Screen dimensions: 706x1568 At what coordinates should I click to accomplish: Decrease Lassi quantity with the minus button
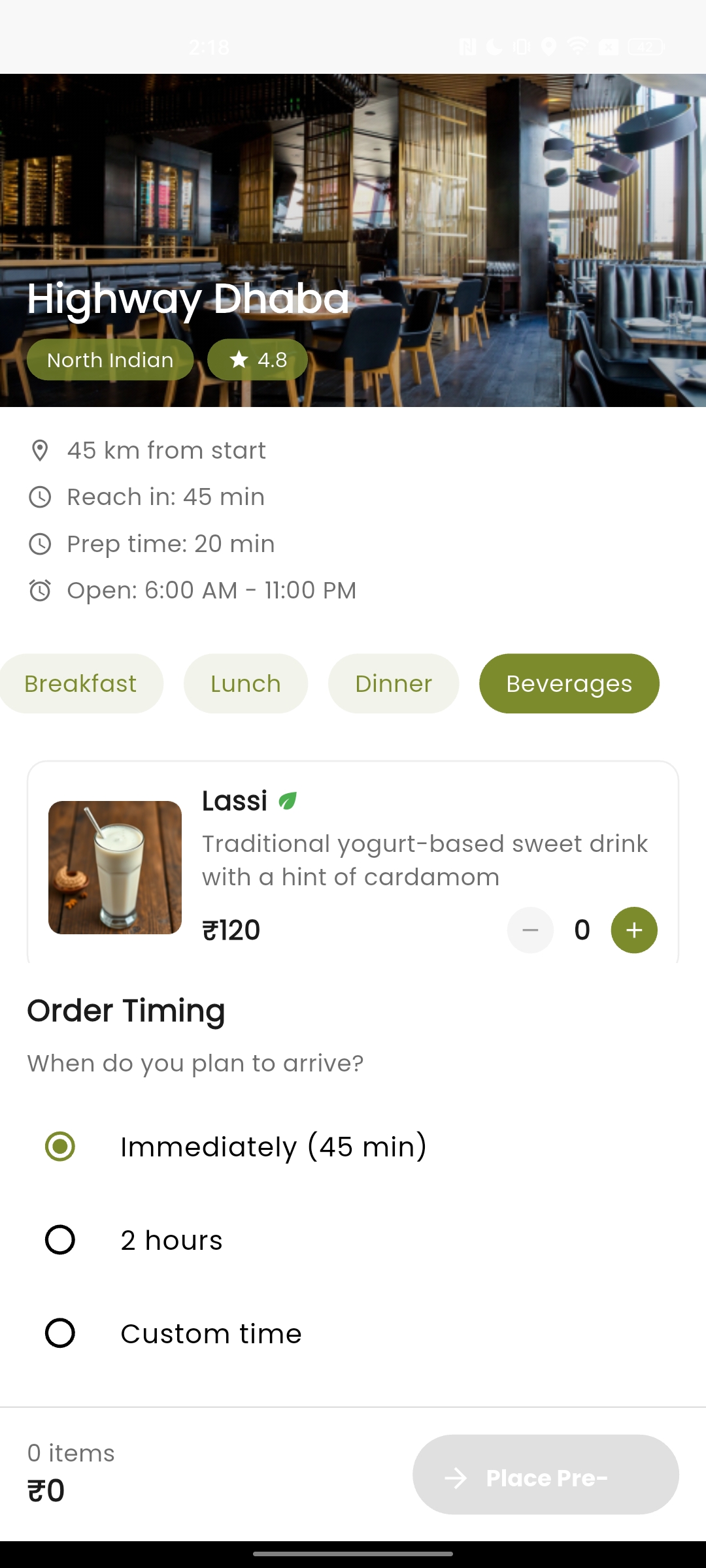(x=530, y=930)
